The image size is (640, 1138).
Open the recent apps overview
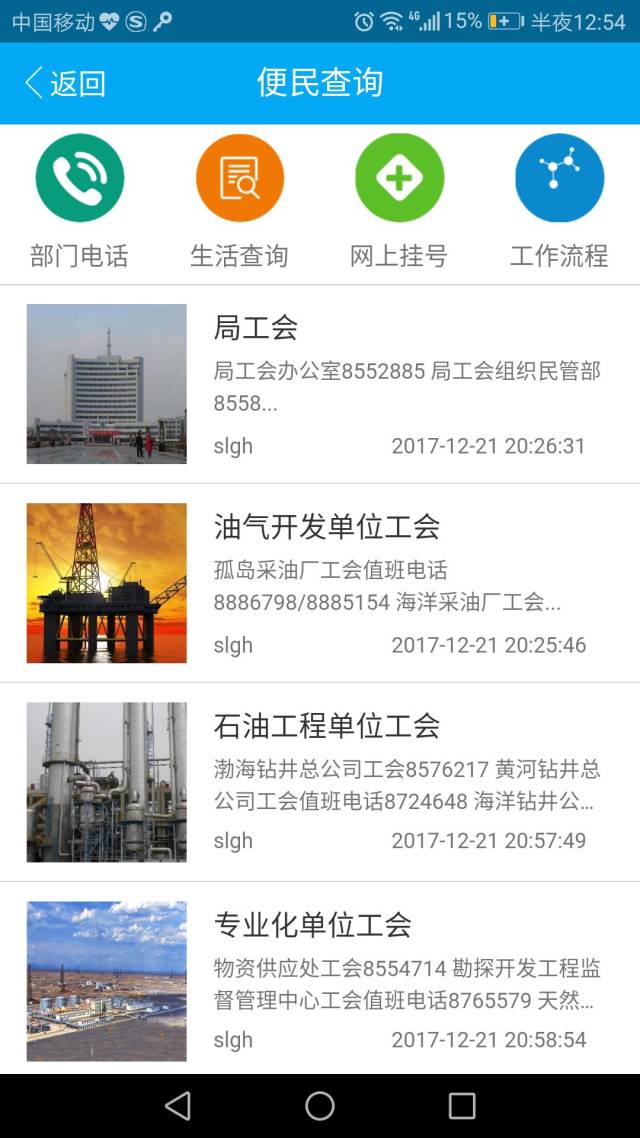[462, 1106]
